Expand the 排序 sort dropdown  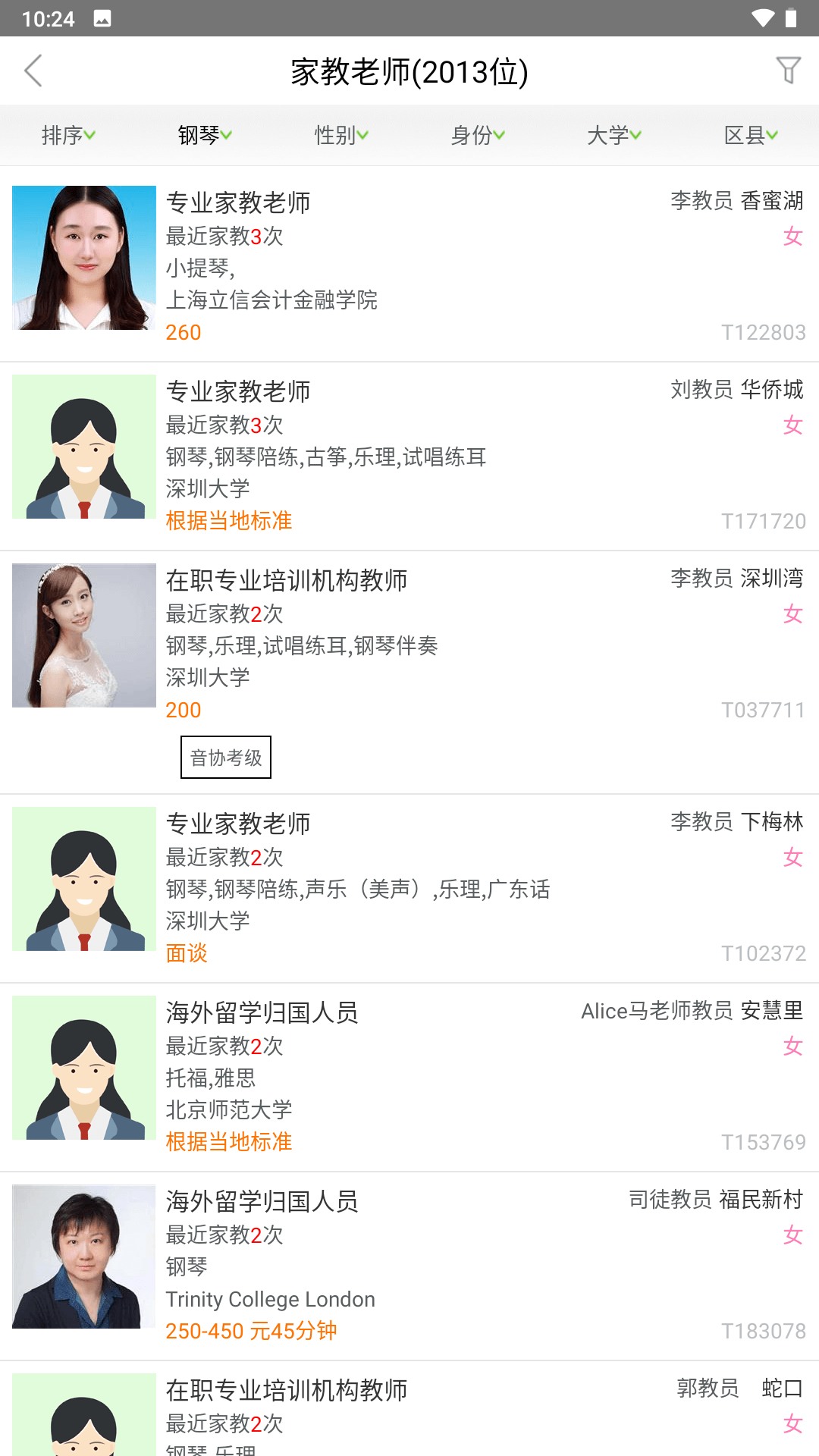coord(68,136)
